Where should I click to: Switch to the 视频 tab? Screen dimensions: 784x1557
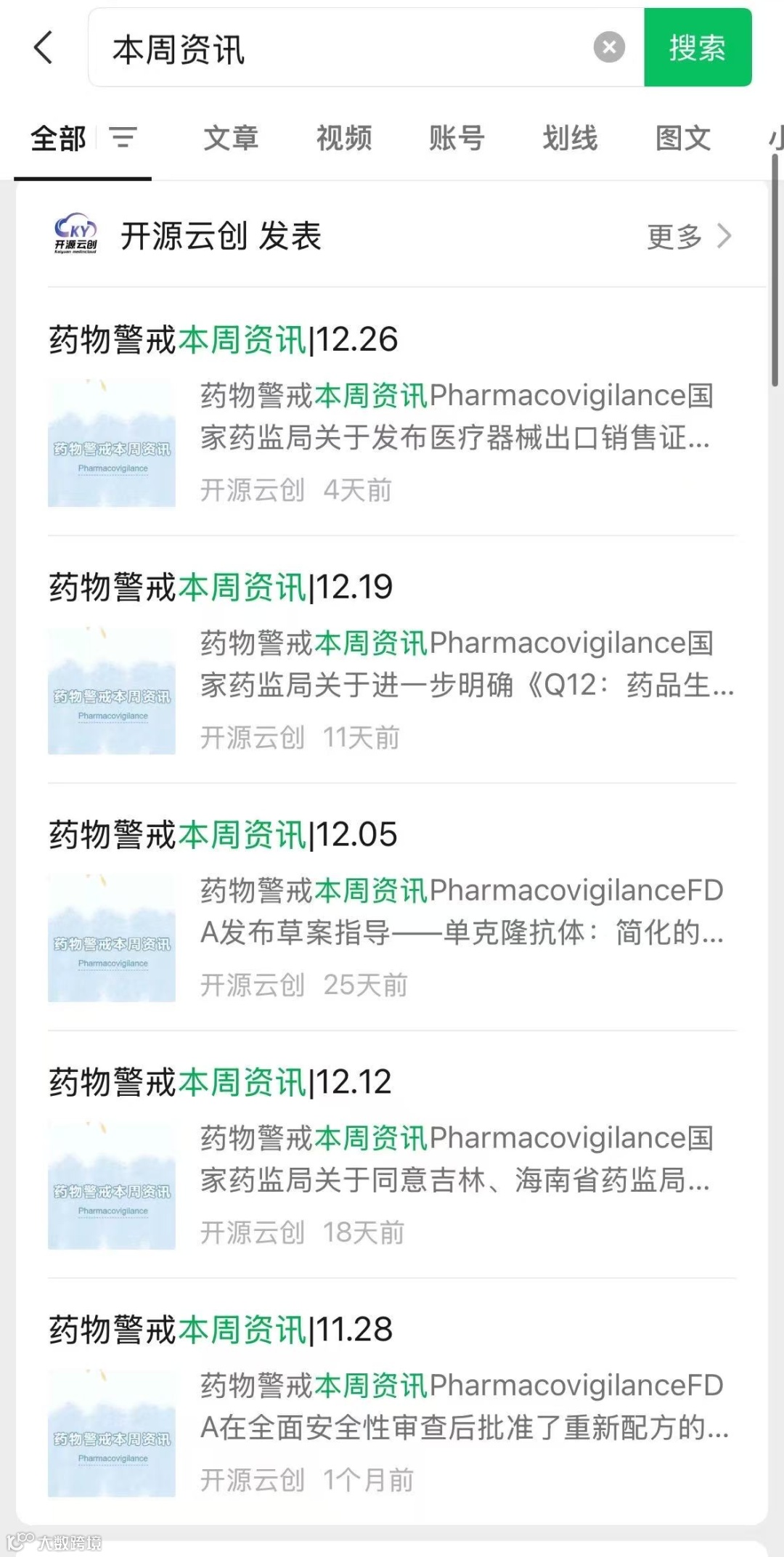tap(344, 137)
